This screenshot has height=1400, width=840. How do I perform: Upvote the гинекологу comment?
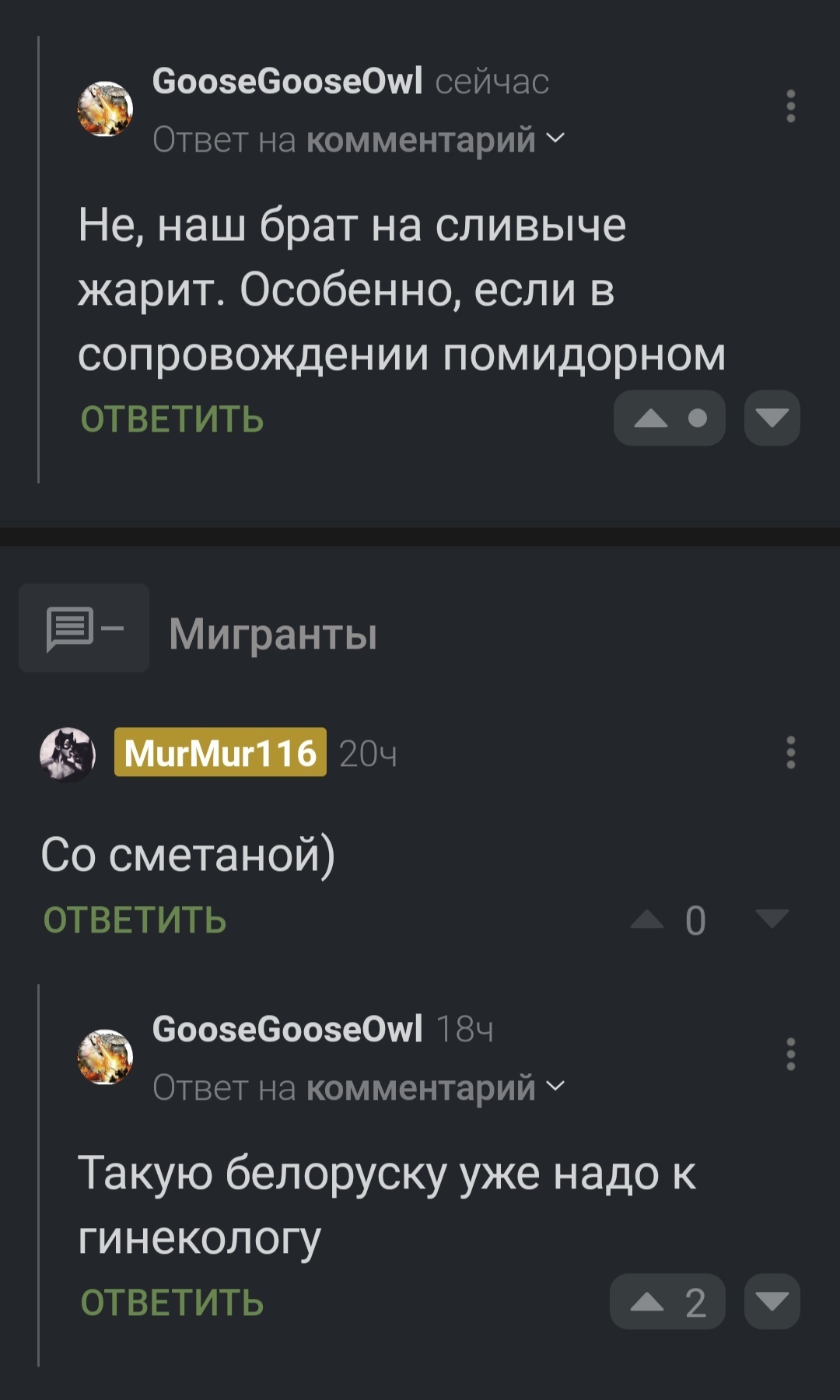click(648, 1302)
